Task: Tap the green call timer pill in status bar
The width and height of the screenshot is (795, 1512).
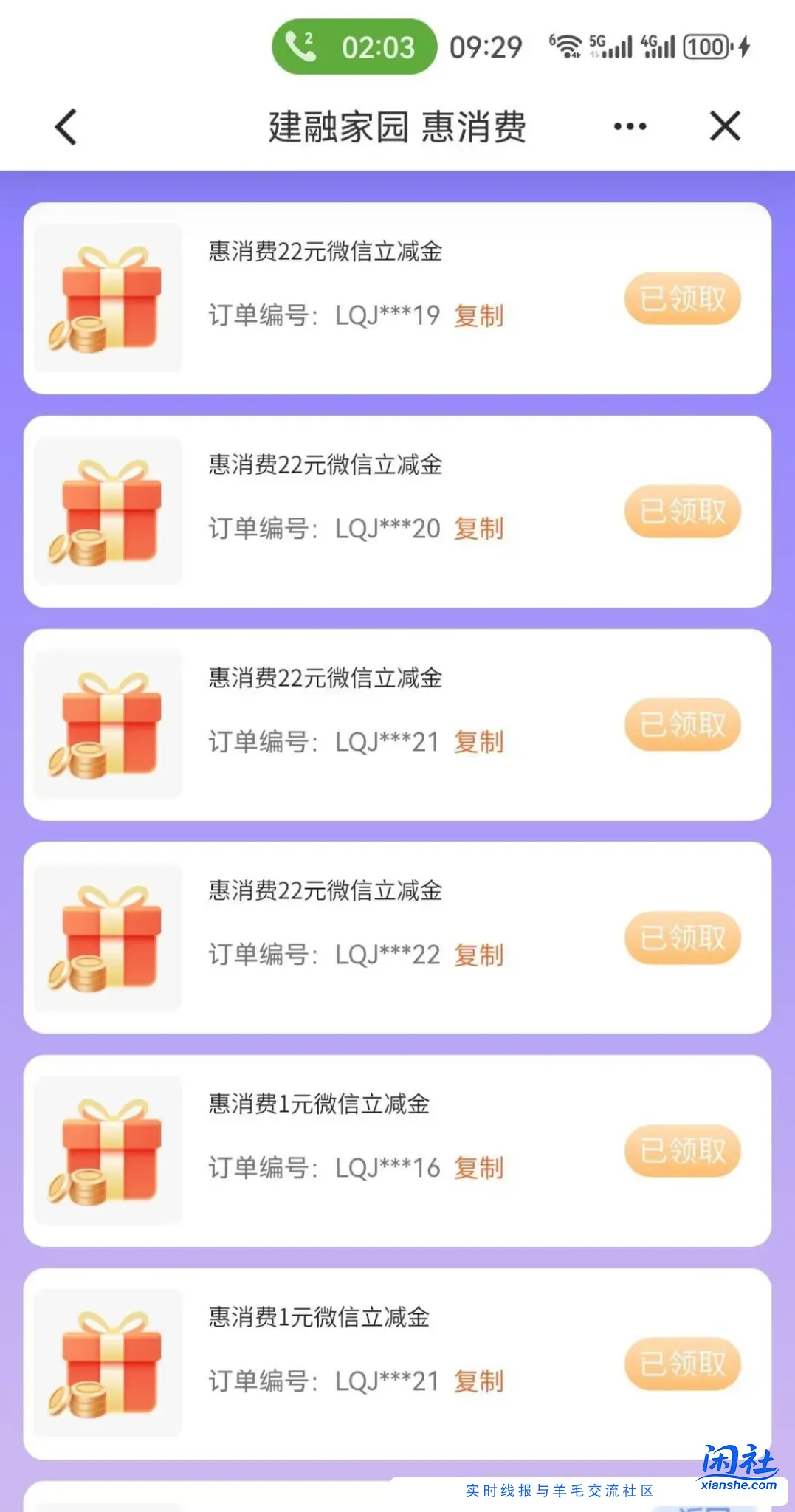Action: (353, 46)
